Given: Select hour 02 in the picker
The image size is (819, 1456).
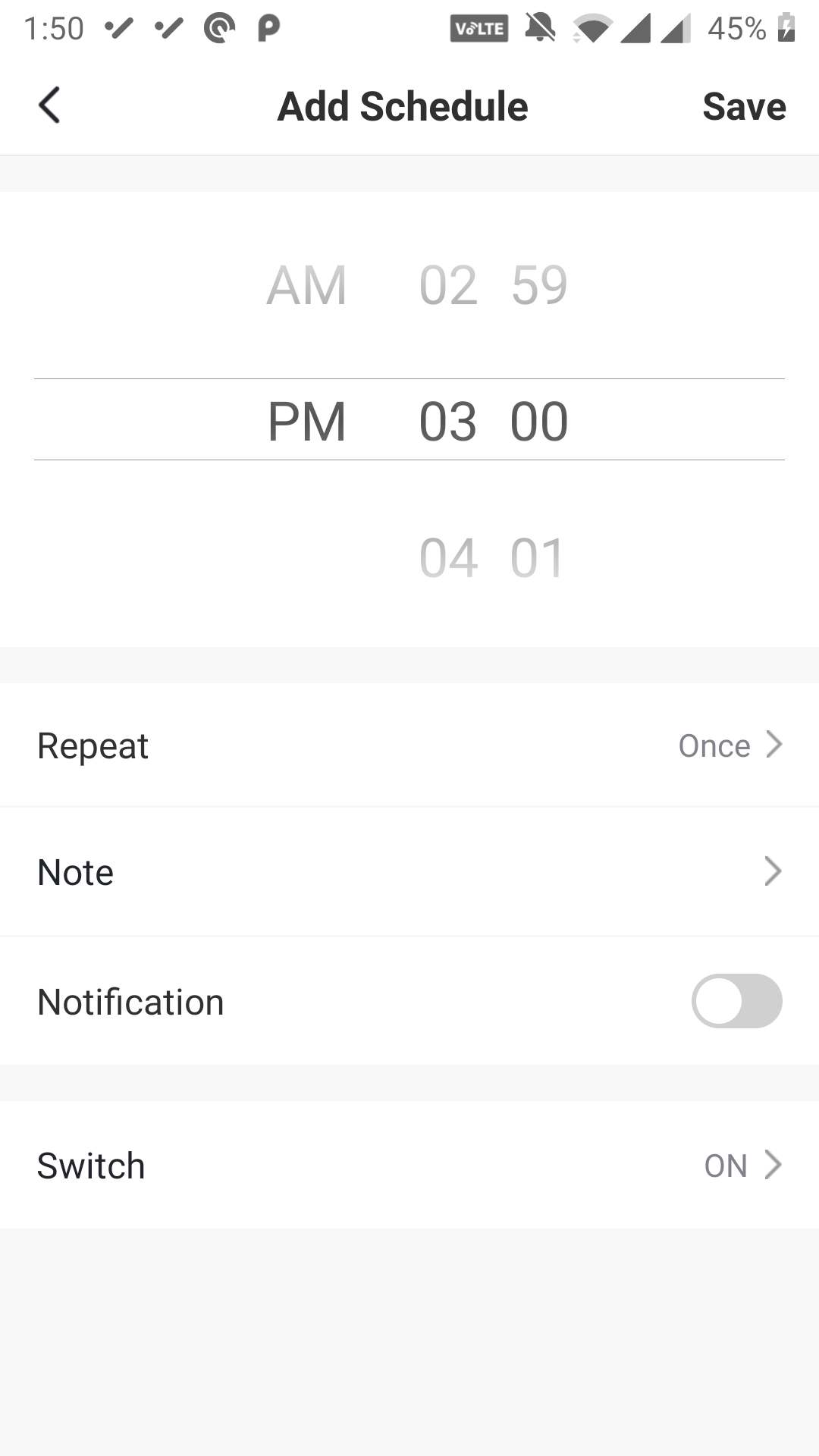Looking at the screenshot, I should click(448, 286).
